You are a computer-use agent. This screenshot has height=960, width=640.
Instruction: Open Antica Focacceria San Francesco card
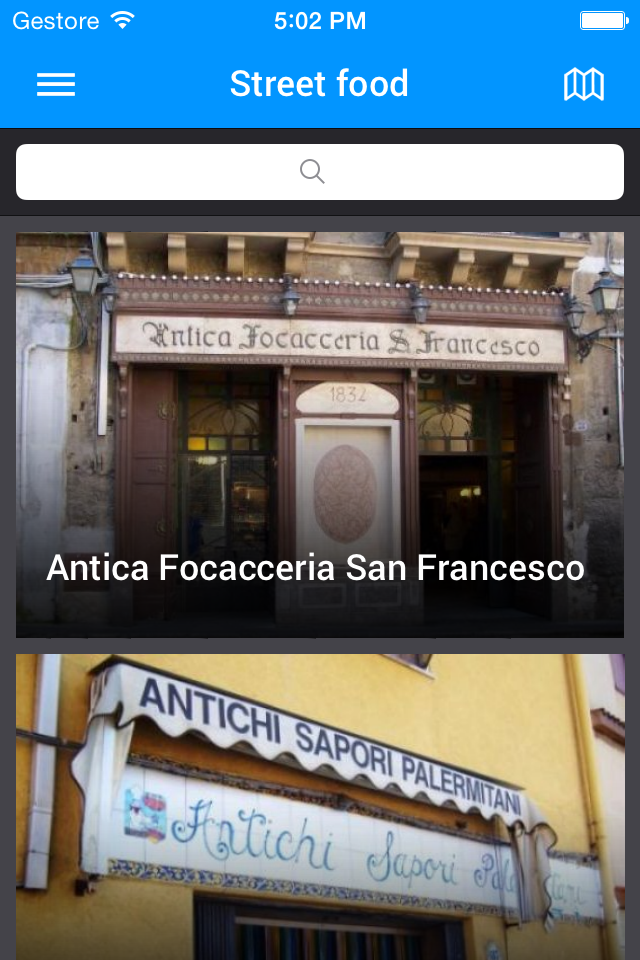click(320, 435)
